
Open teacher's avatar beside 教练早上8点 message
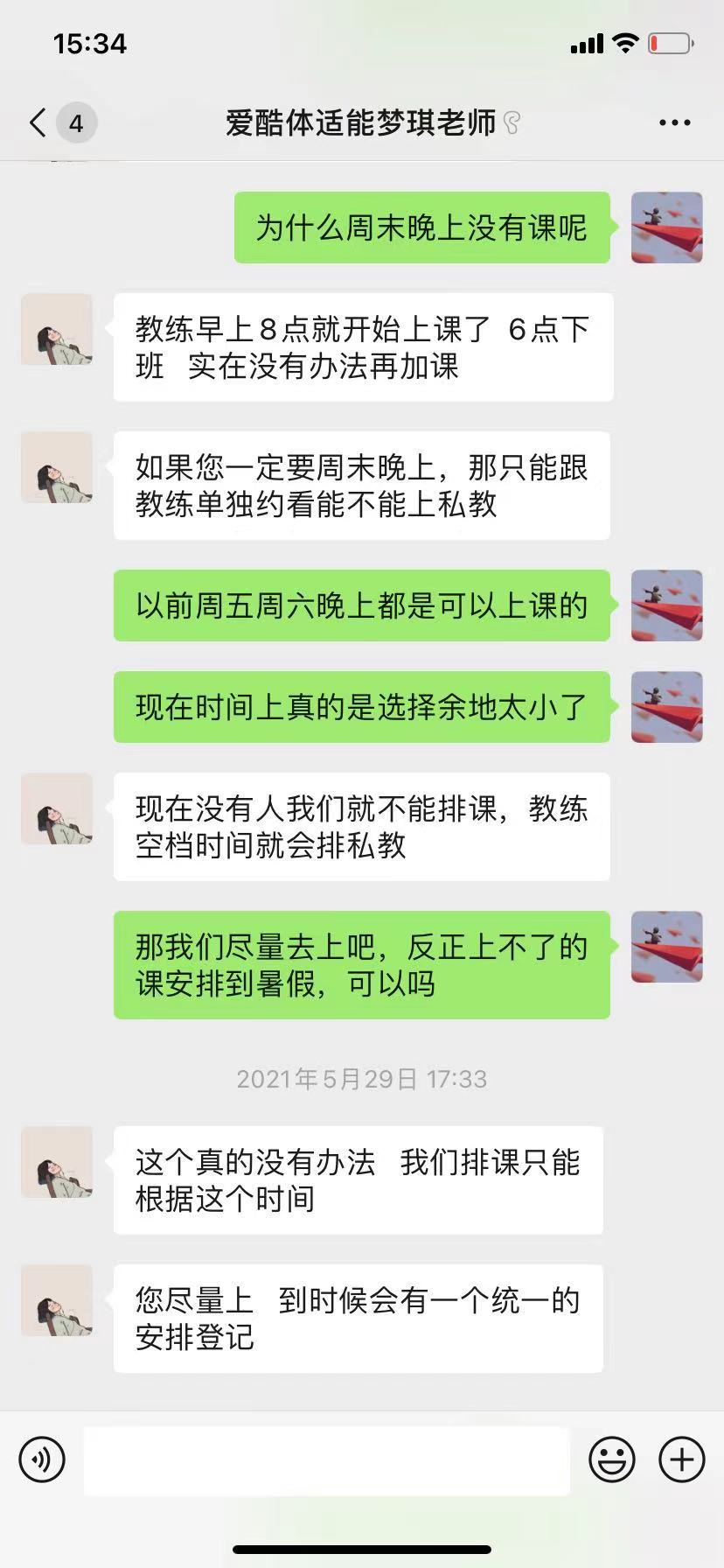tap(57, 329)
